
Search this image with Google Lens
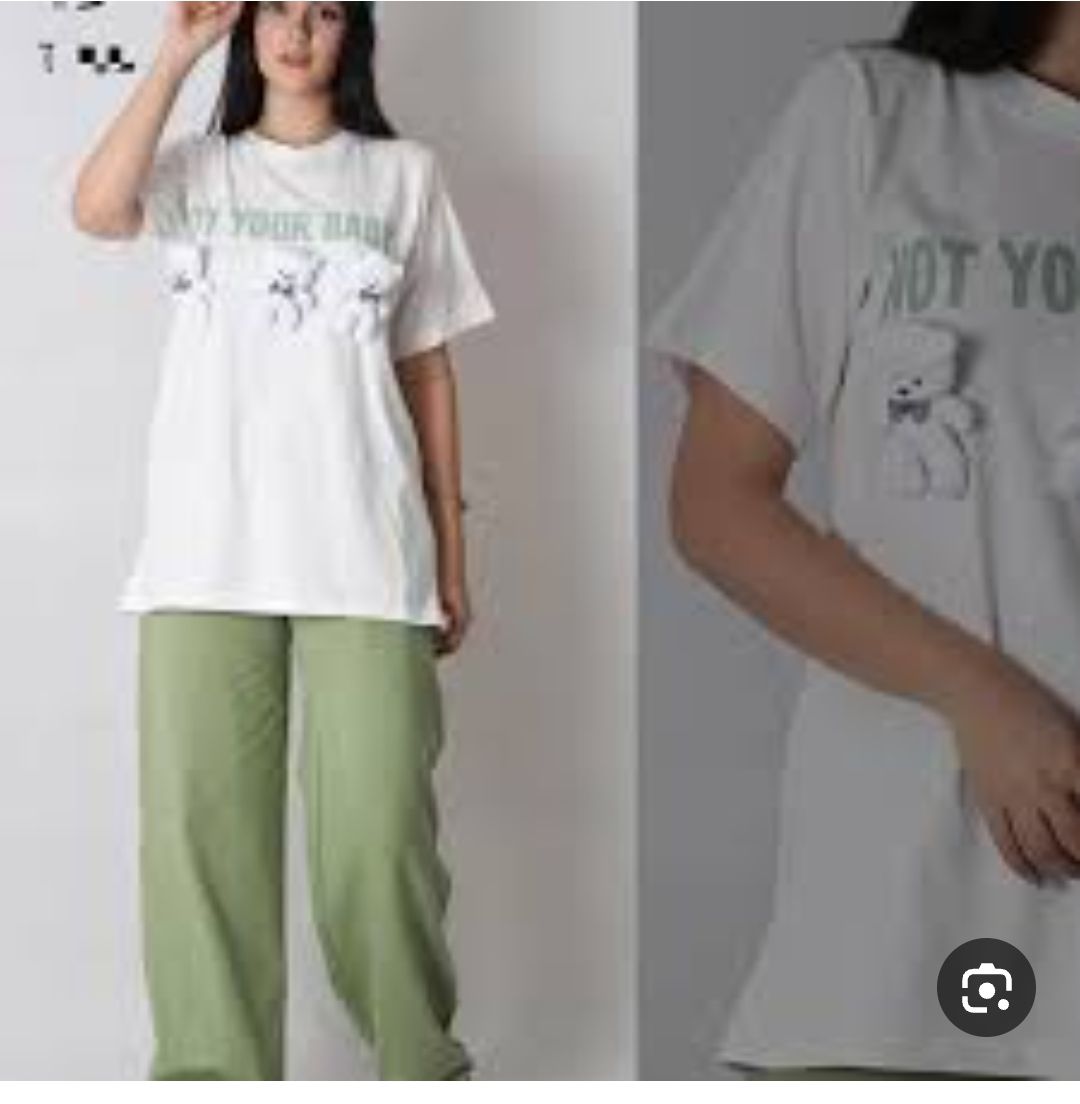pyautogui.click(x=985, y=988)
